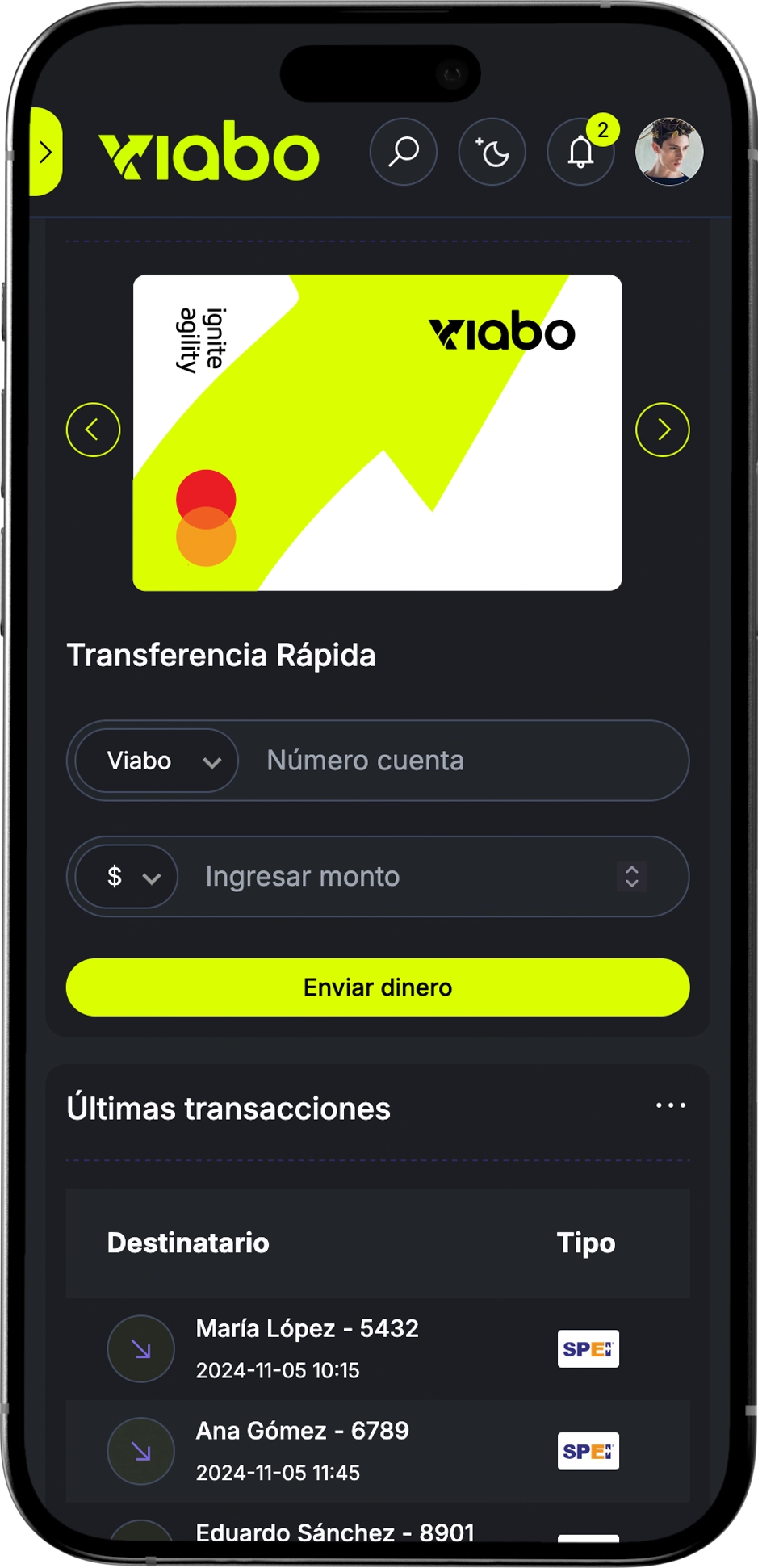Navigate to the next card with right arrow
Screen dimensions: 758x1568
(664, 429)
